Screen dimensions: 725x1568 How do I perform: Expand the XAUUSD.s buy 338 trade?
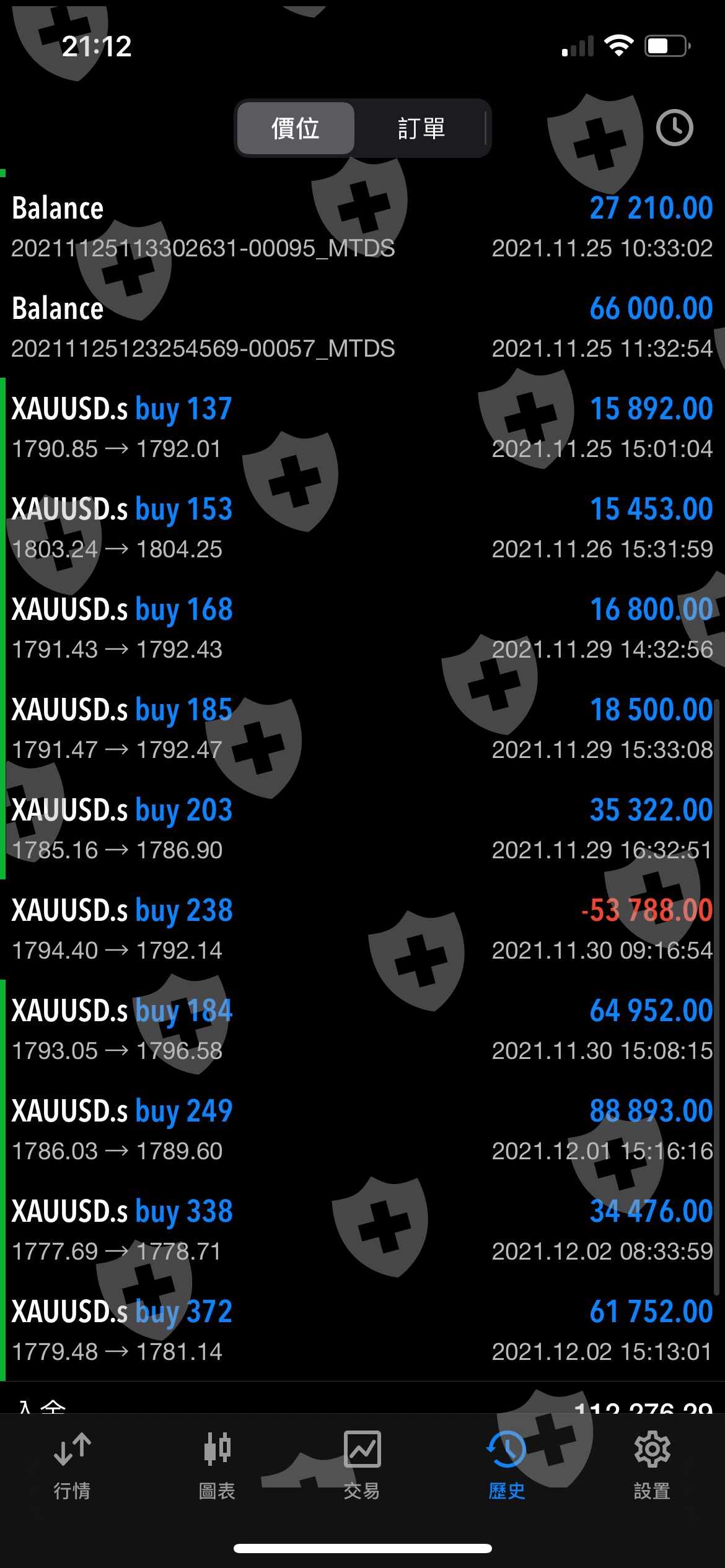[x=362, y=1230]
